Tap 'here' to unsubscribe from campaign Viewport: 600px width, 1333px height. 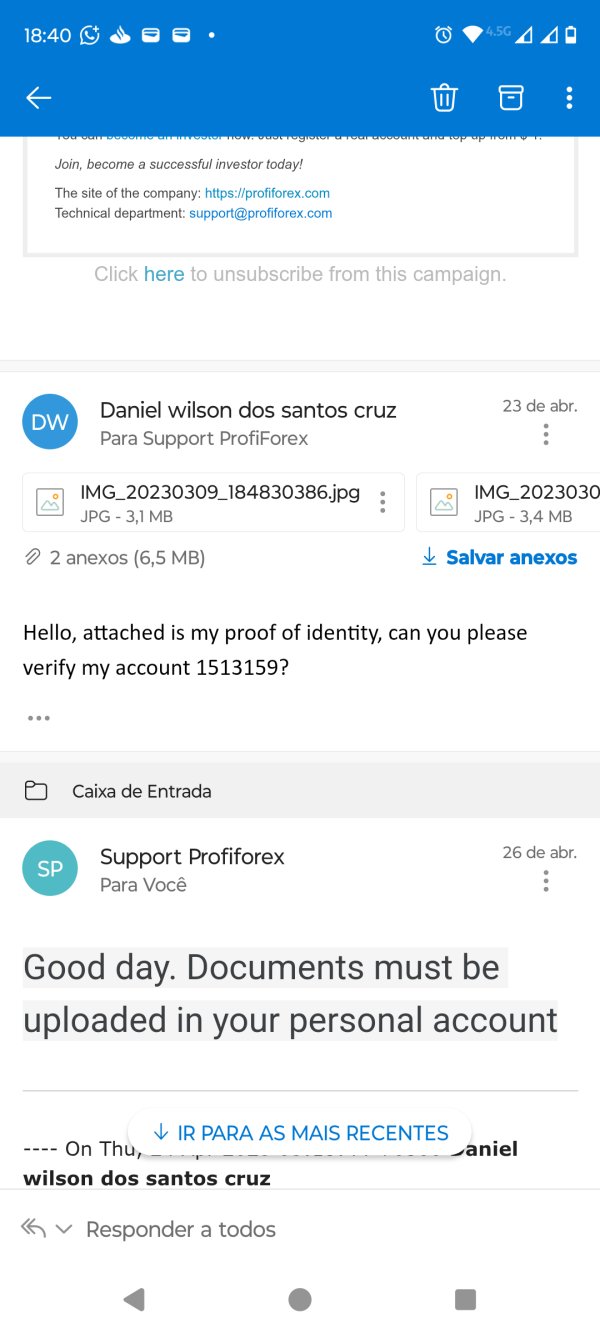click(x=164, y=274)
